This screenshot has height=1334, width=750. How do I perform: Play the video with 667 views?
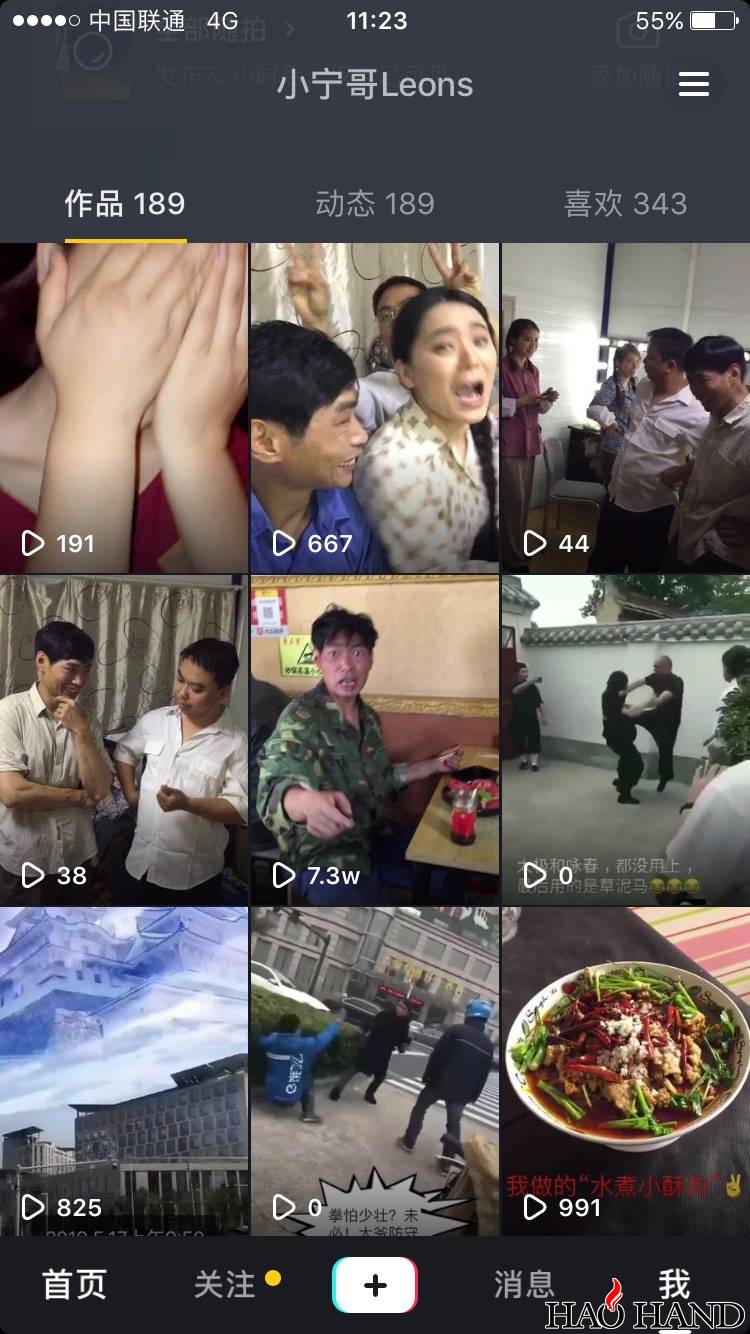point(375,408)
